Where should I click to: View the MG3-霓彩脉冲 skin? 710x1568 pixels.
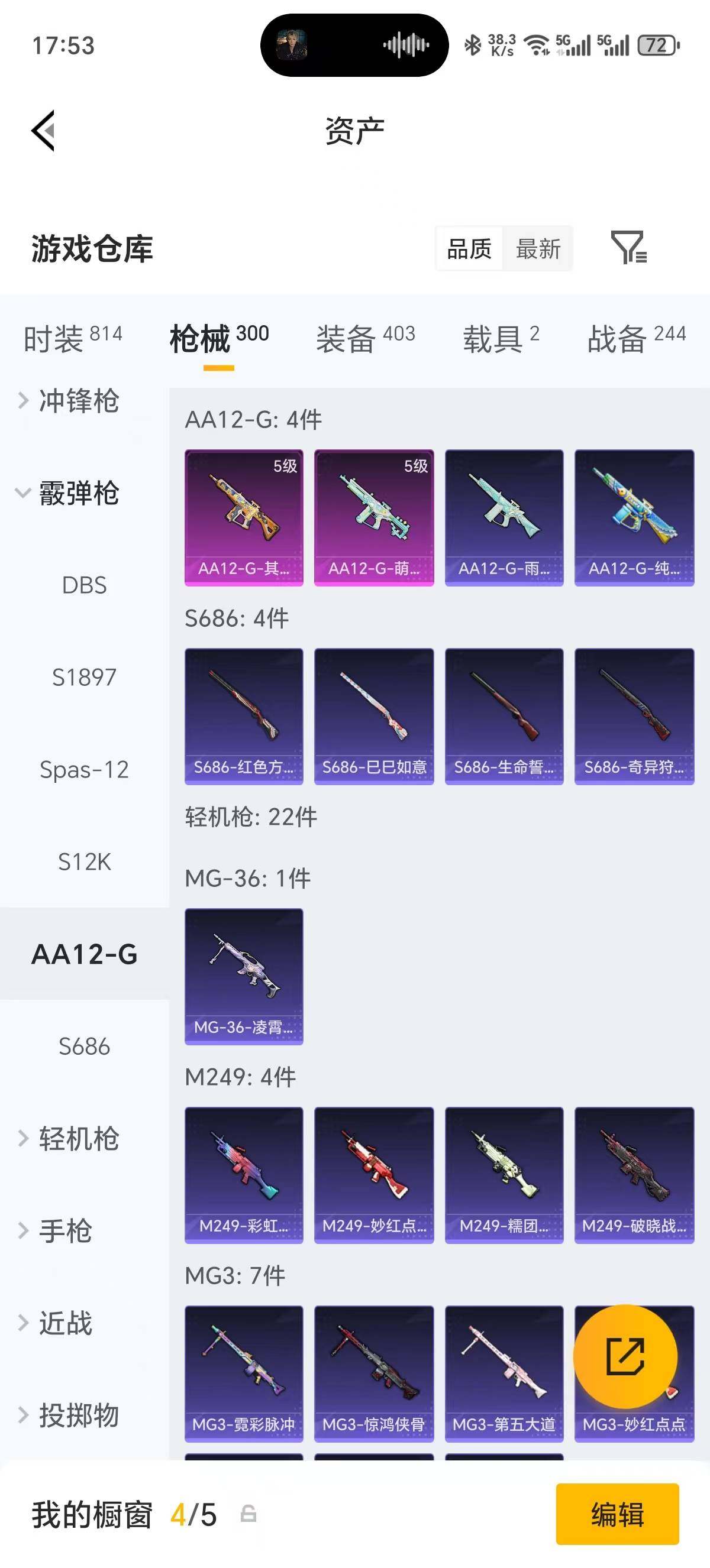[244, 1374]
